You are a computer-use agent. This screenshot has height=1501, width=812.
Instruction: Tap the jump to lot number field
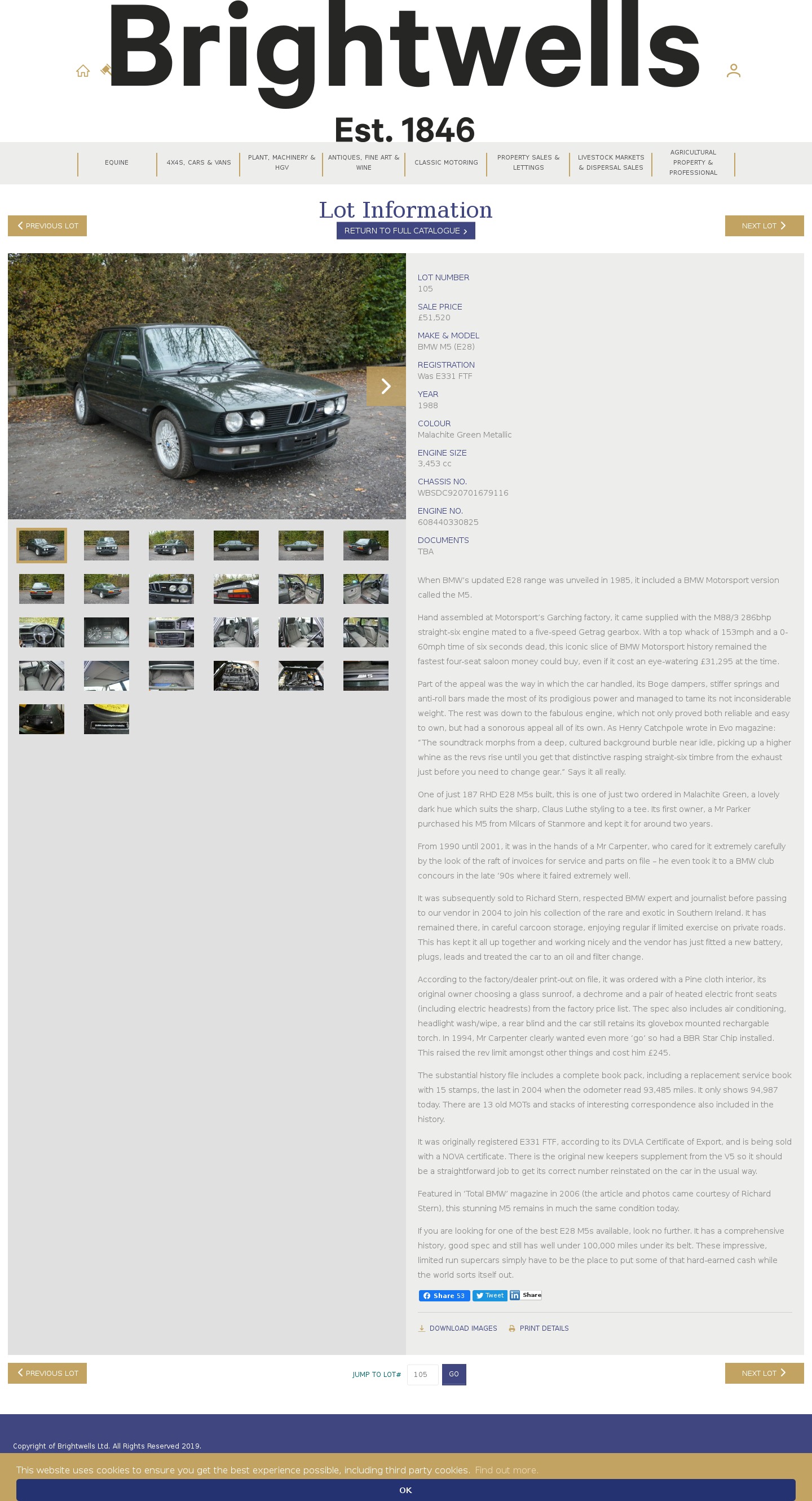422,1374
